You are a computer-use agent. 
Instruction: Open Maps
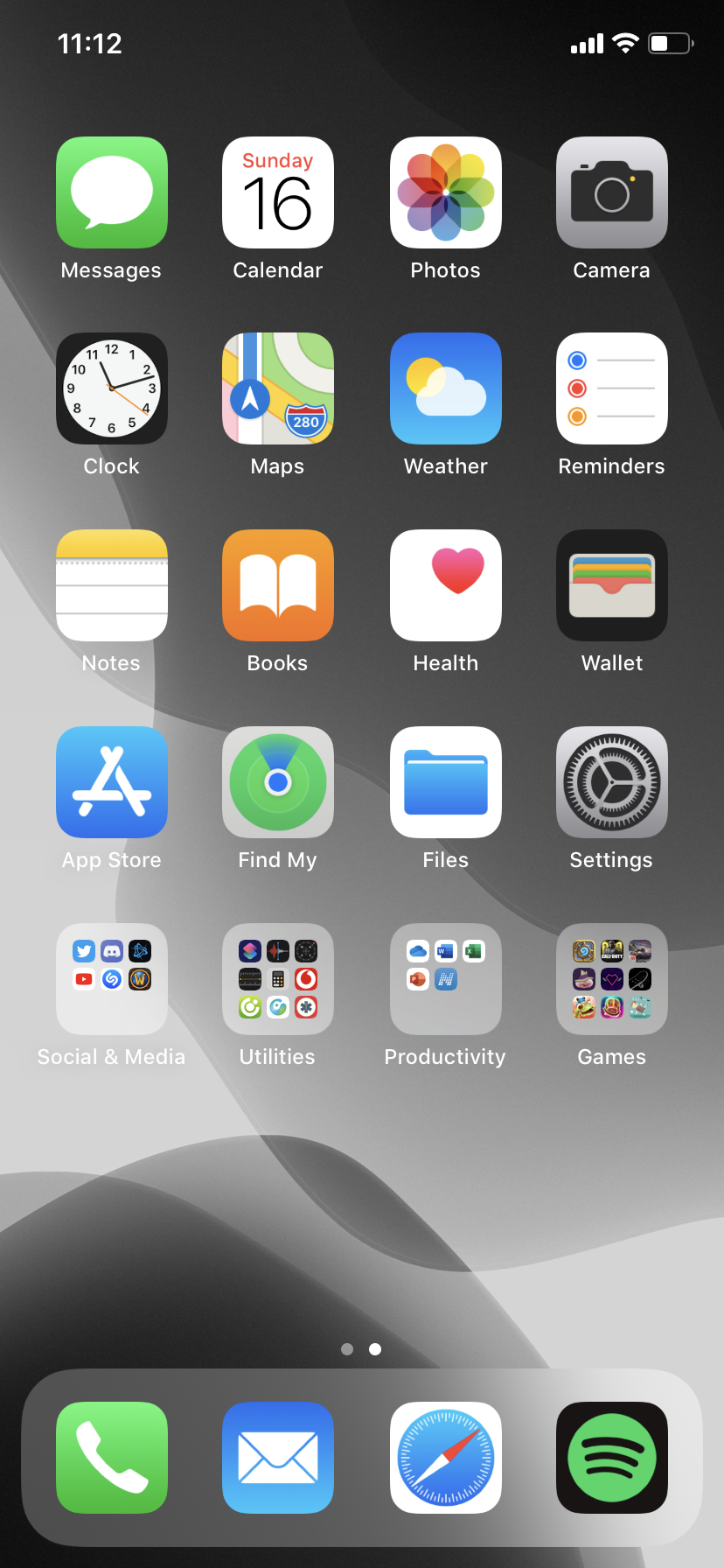click(278, 388)
